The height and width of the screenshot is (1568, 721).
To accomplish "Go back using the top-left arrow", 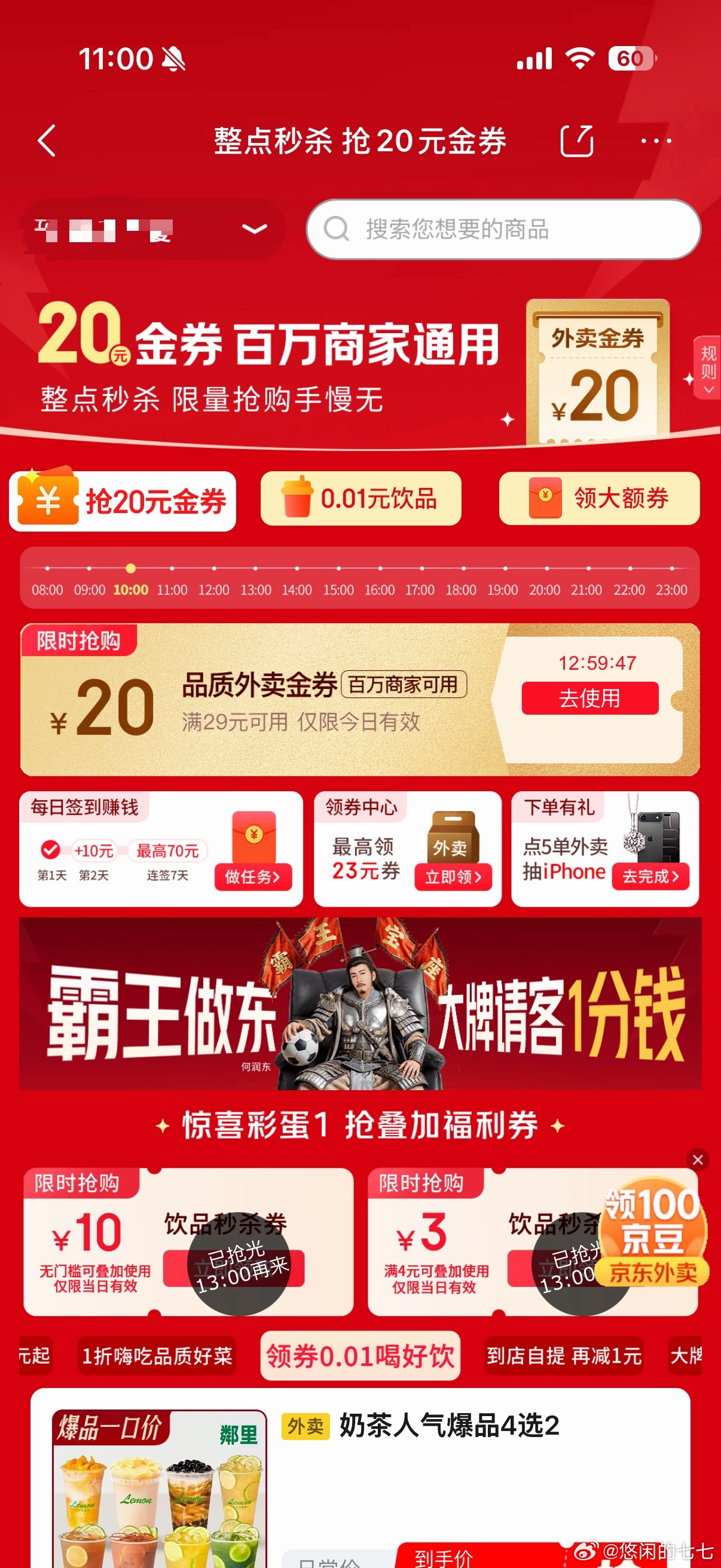I will pyautogui.click(x=47, y=141).
